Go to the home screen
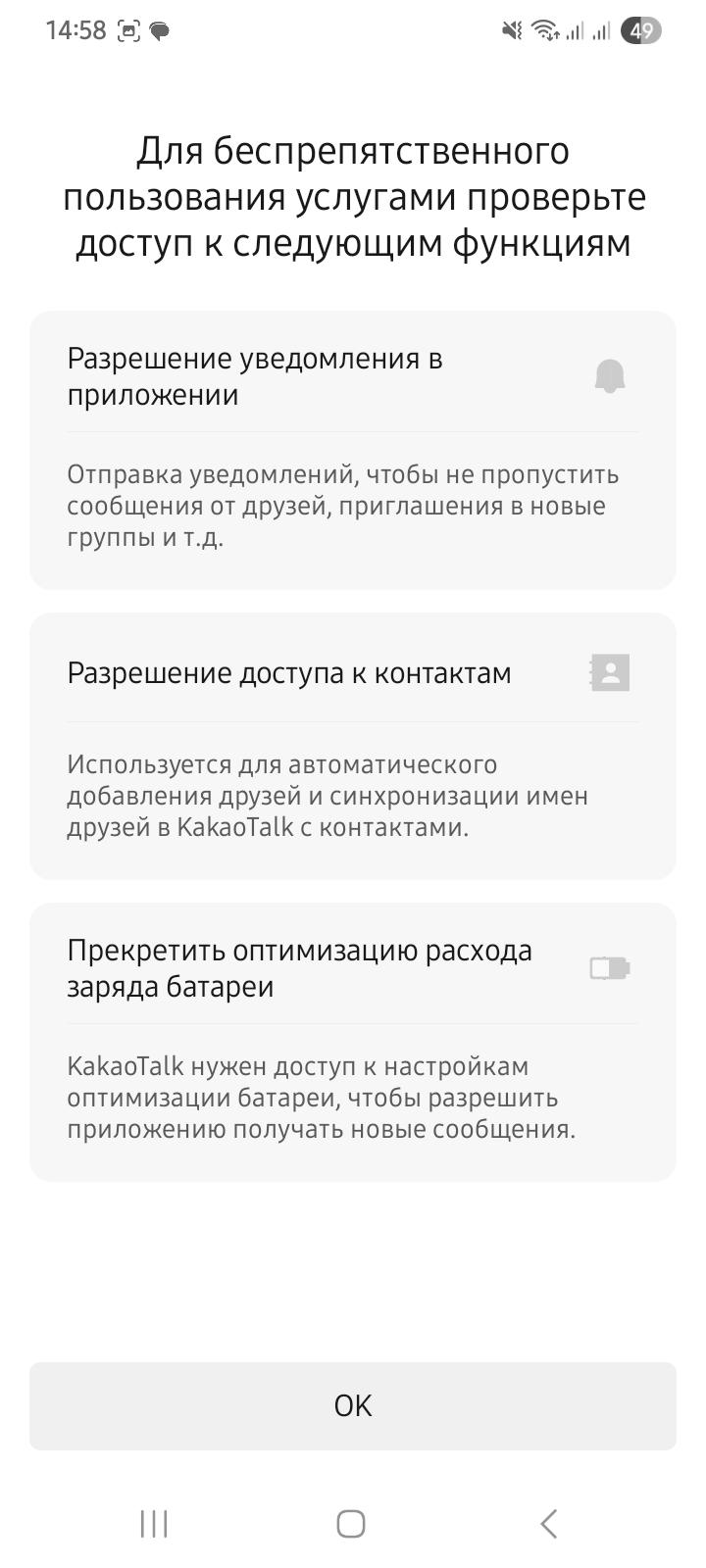 (x=351, y=1524)
